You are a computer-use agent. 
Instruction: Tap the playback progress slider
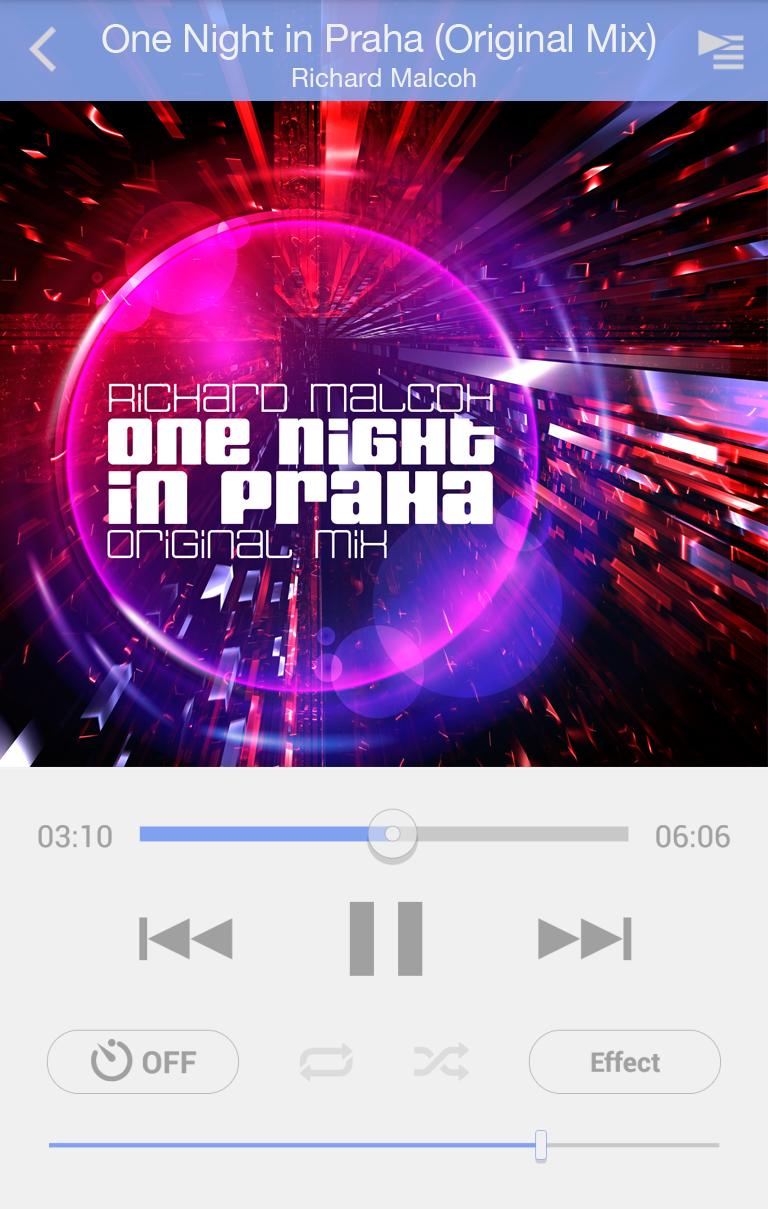point(384,834)
